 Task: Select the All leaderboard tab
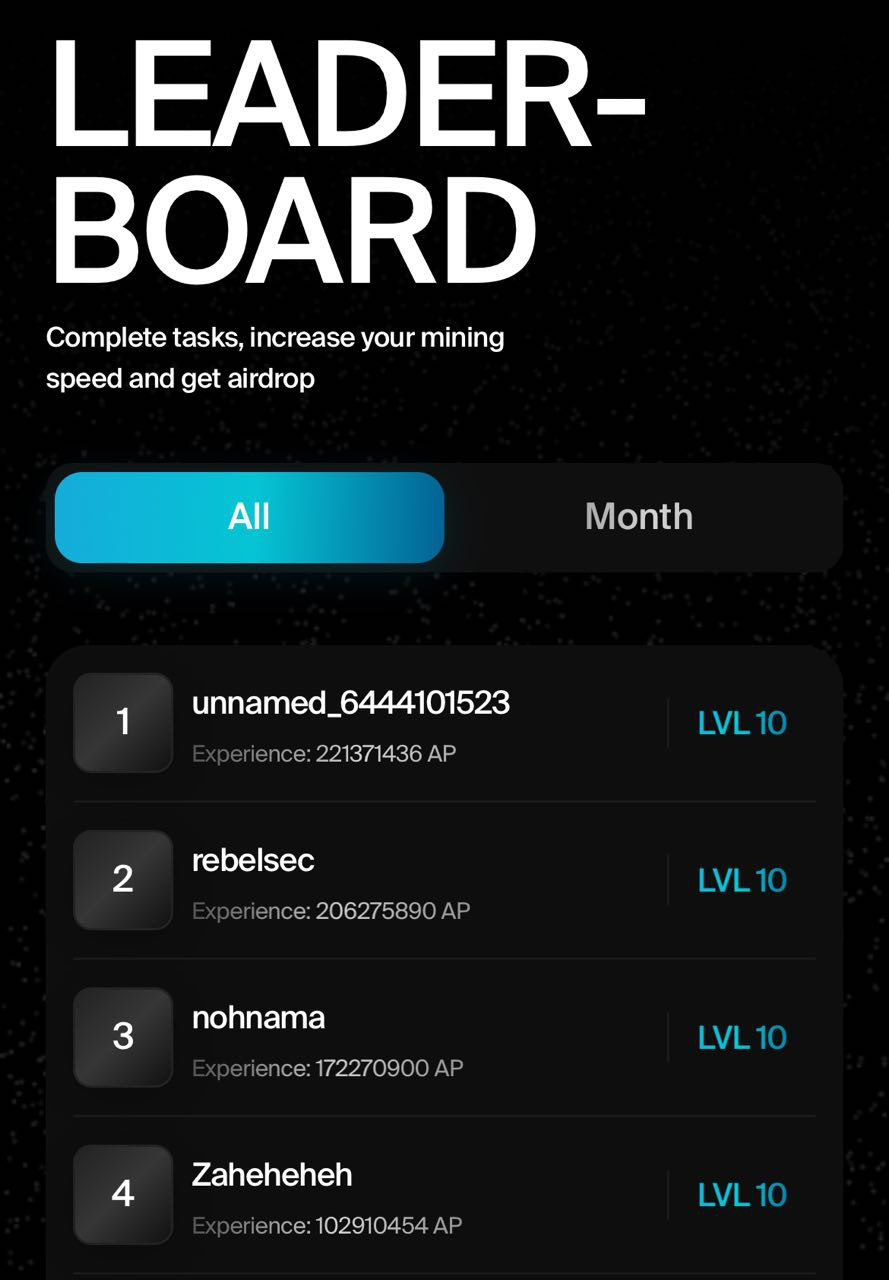click(249, 517)
